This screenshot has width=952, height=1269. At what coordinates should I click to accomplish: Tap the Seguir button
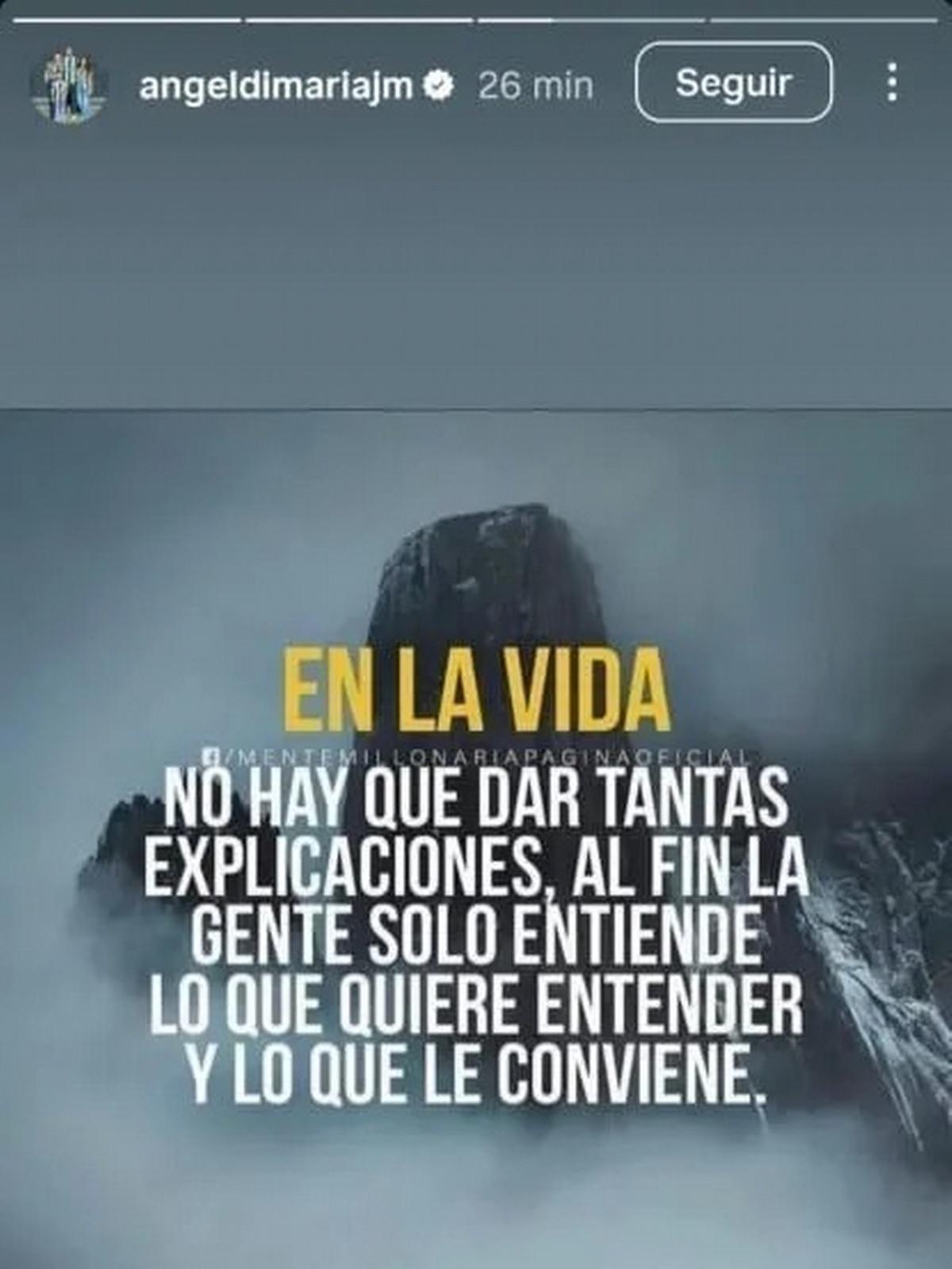pos(733,83)
